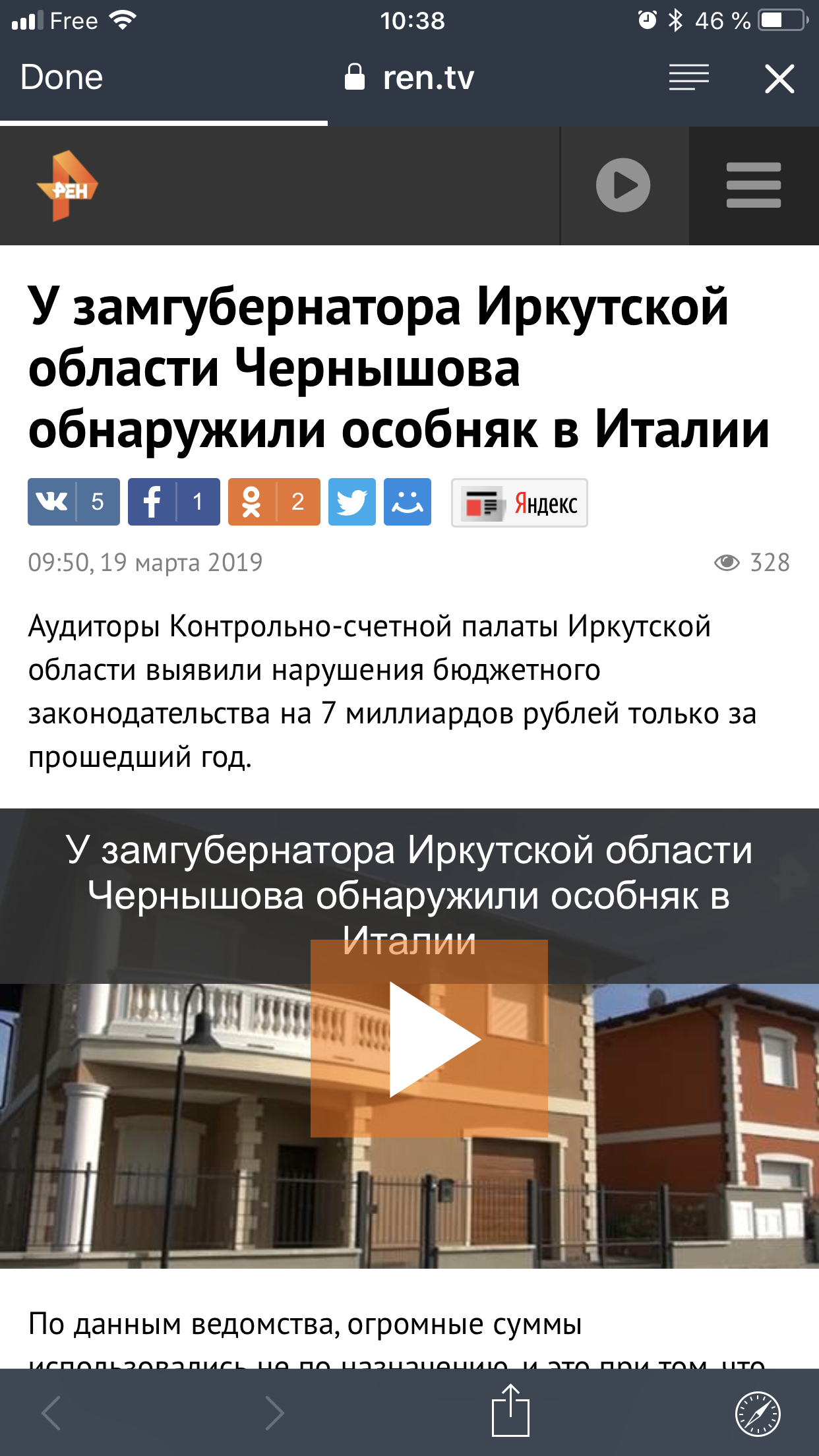Tap Done to close the in-app browser

61,78
